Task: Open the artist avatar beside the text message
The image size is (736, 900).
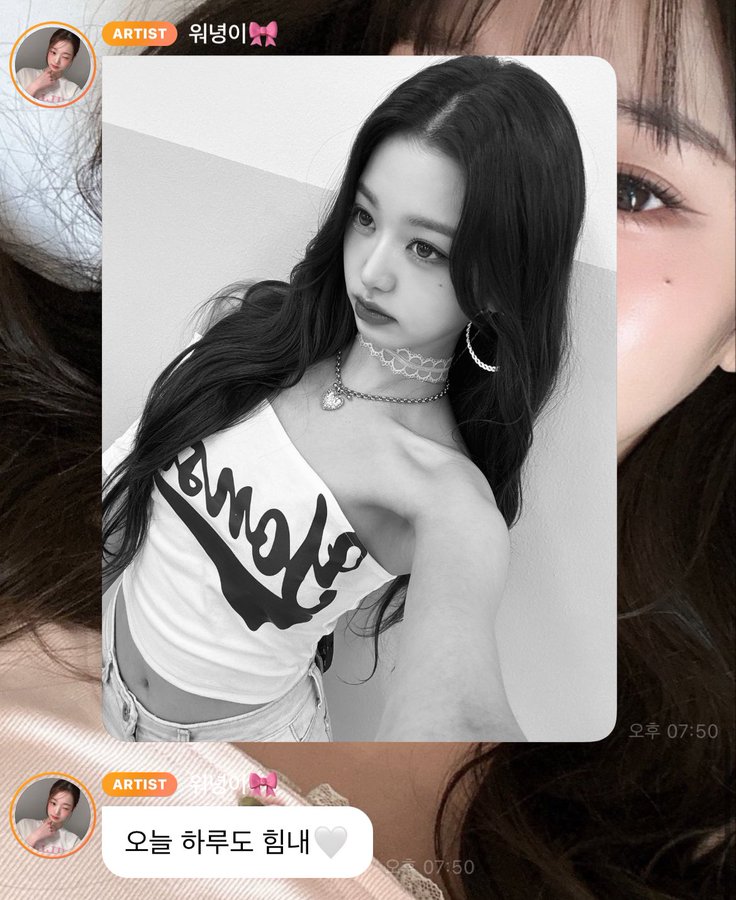Action: (x=53, y=815)
